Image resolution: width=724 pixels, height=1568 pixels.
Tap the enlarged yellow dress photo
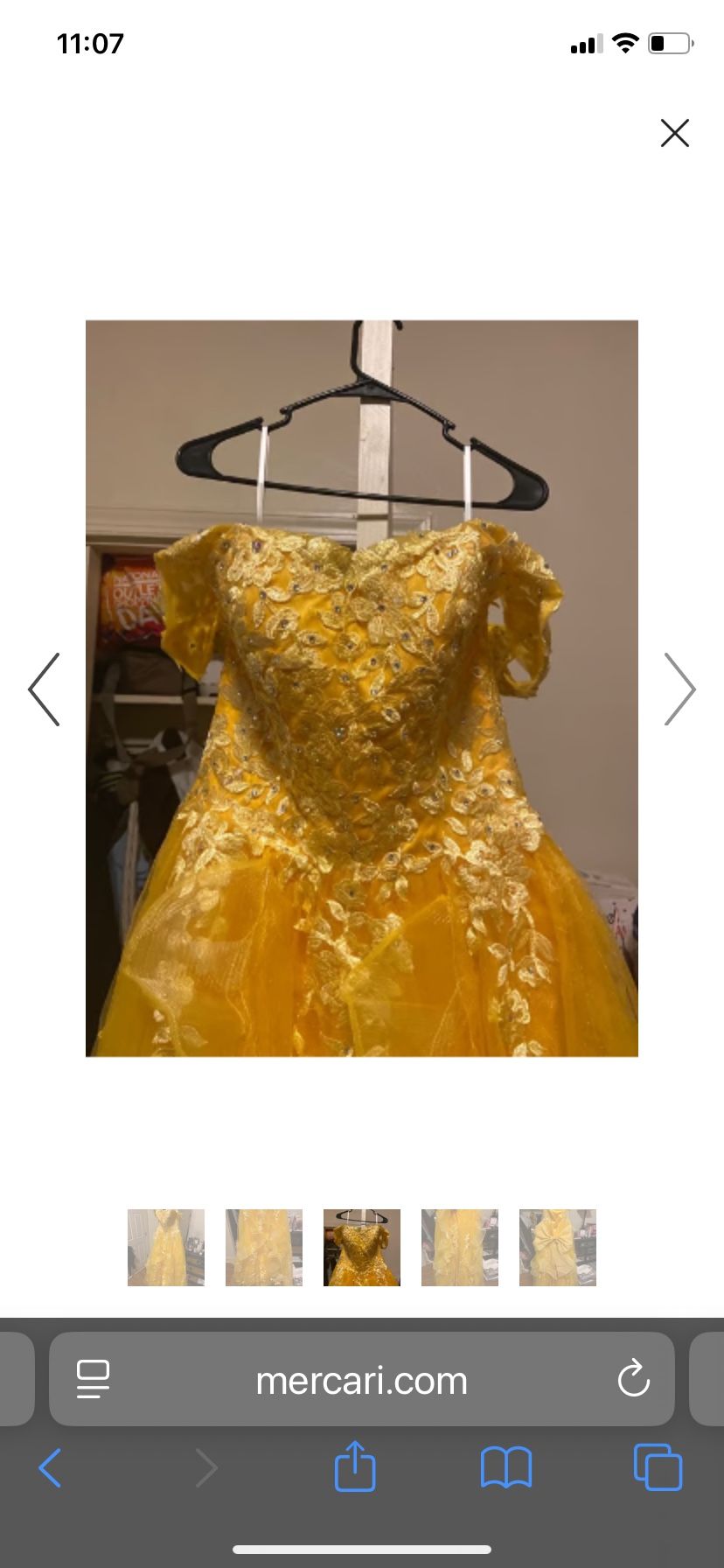pyautogui.click(x=361, y=687)
